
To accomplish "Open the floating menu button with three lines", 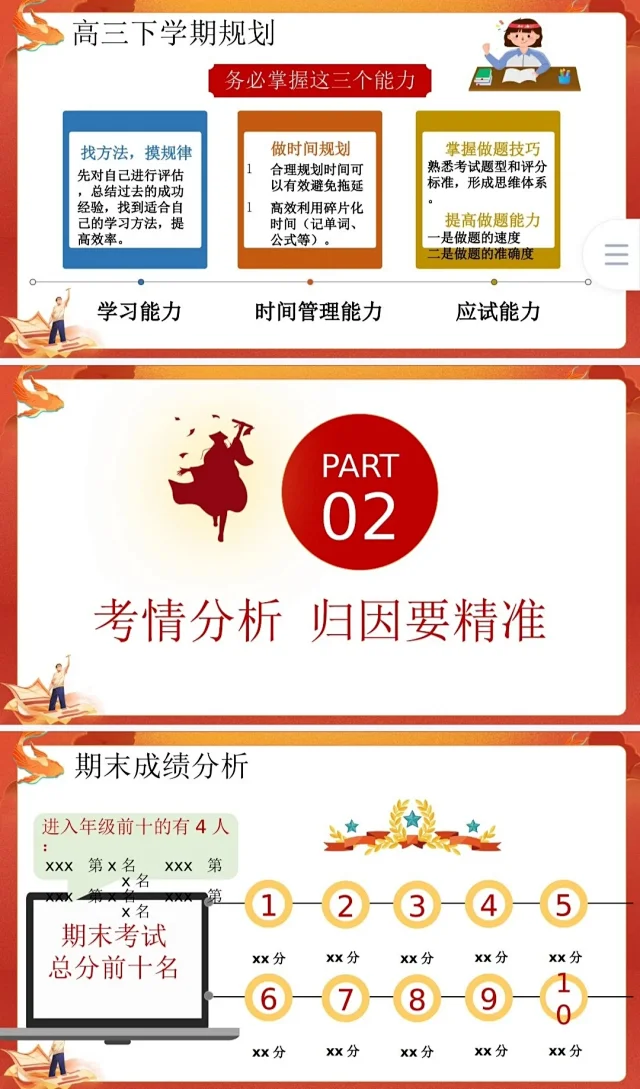I will (616, 255).
